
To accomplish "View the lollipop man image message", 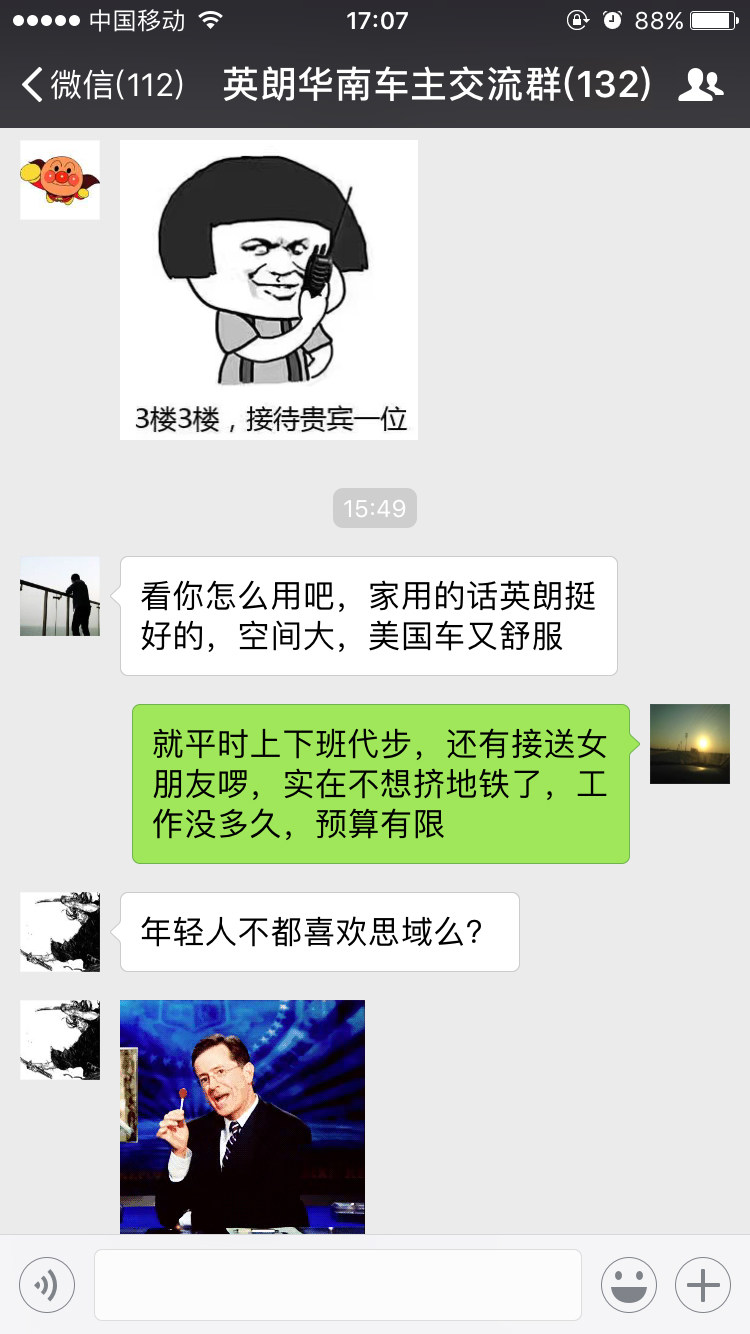I will tap(242, 1116).
